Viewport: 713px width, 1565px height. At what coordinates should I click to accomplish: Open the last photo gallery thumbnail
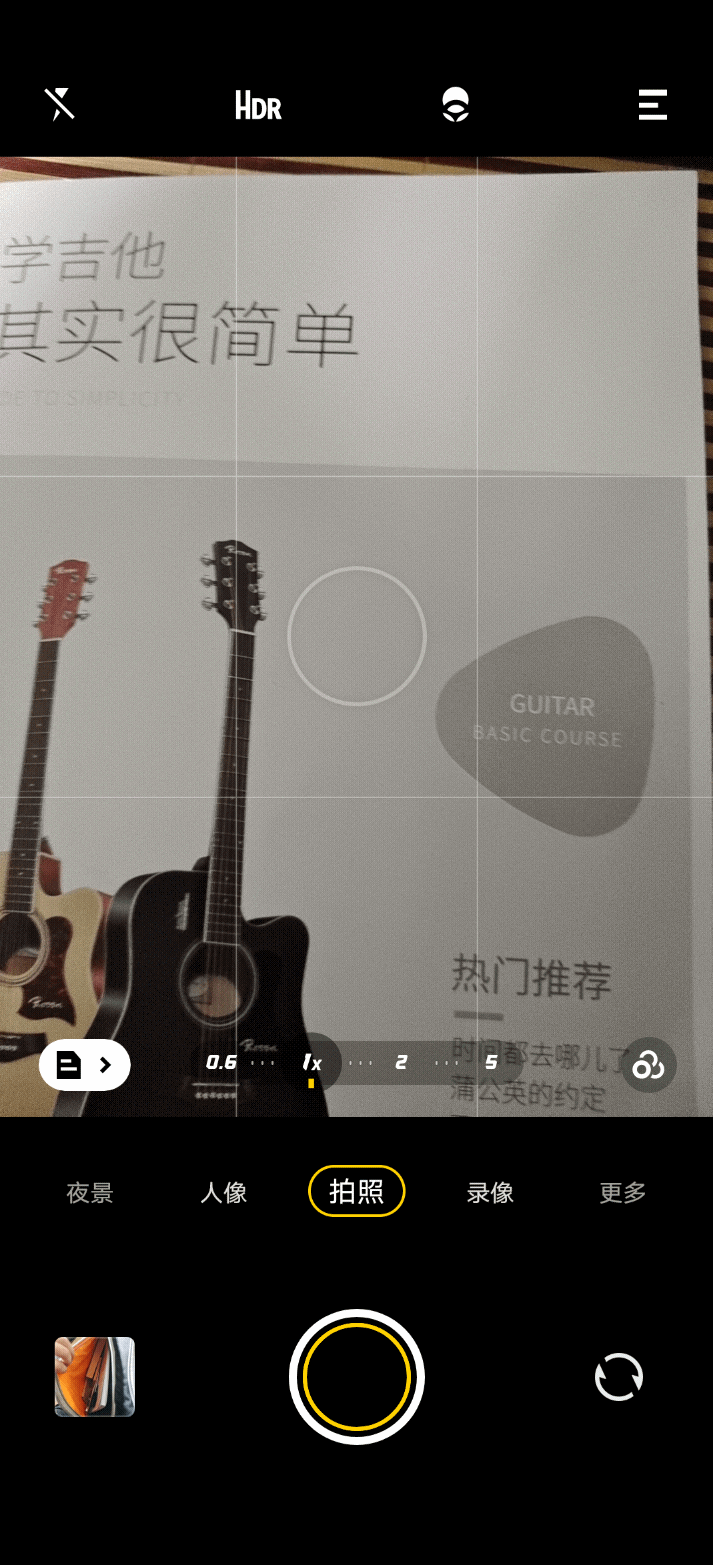coord(95,1377)
